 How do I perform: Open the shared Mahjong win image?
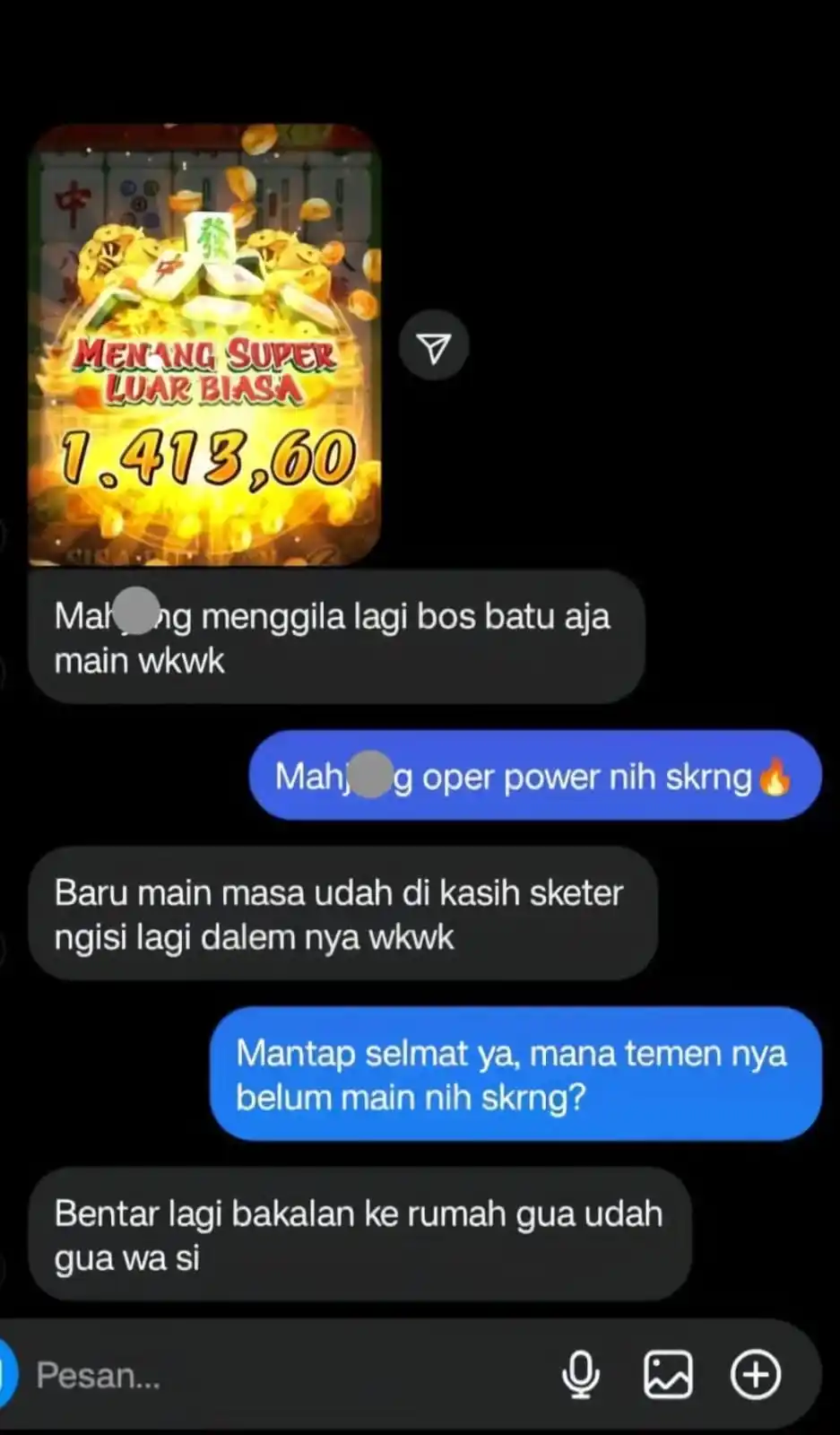(204, 345)
